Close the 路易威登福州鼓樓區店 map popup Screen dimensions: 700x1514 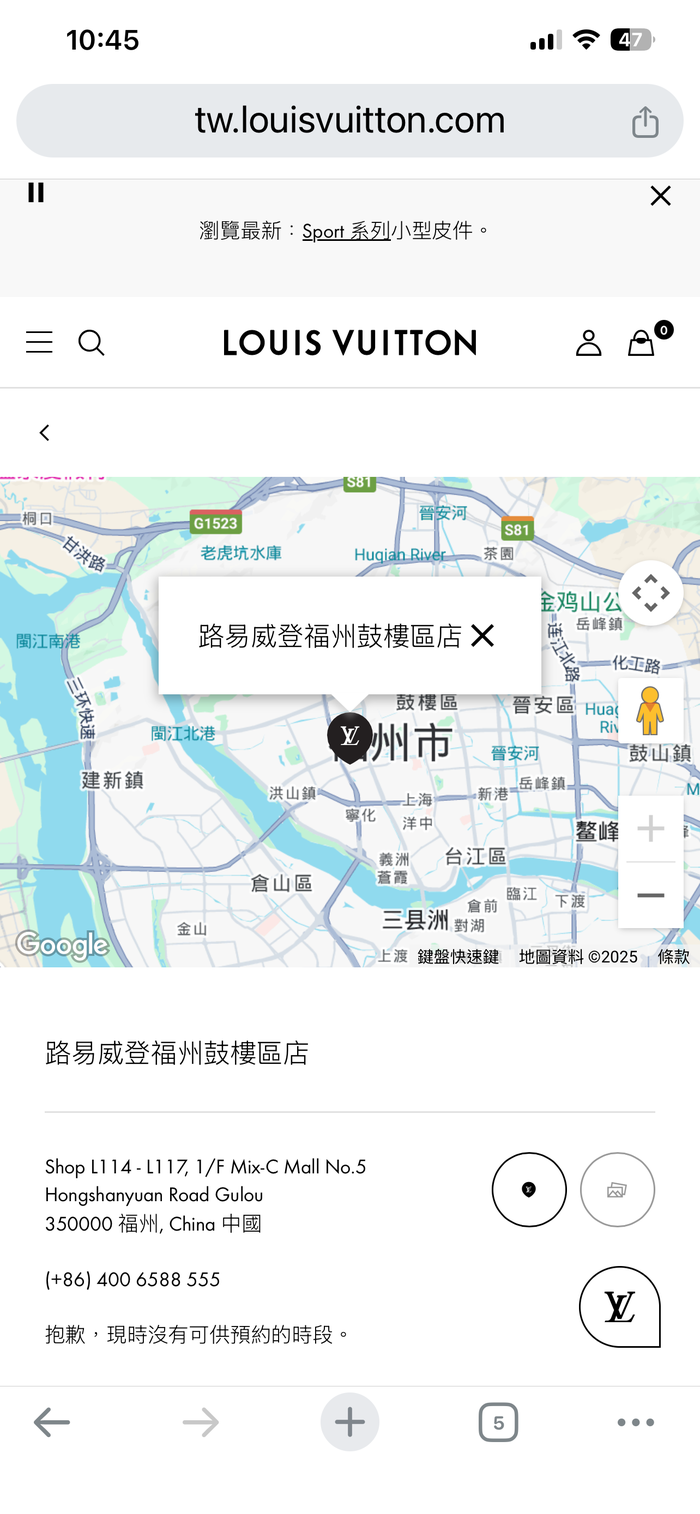point(483,636)
